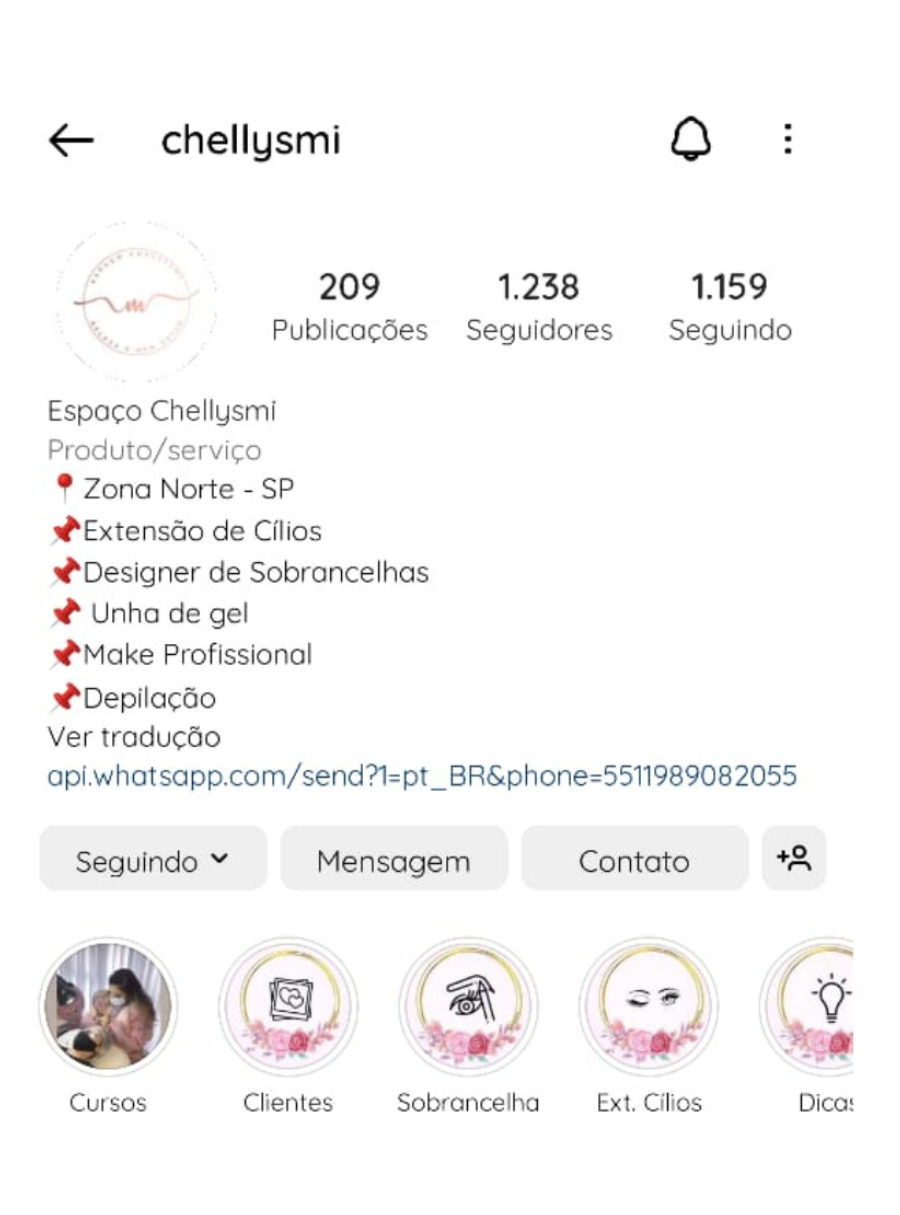The image size is (900, 1215).
Task: Open the notifications bell
Action: 690,140
